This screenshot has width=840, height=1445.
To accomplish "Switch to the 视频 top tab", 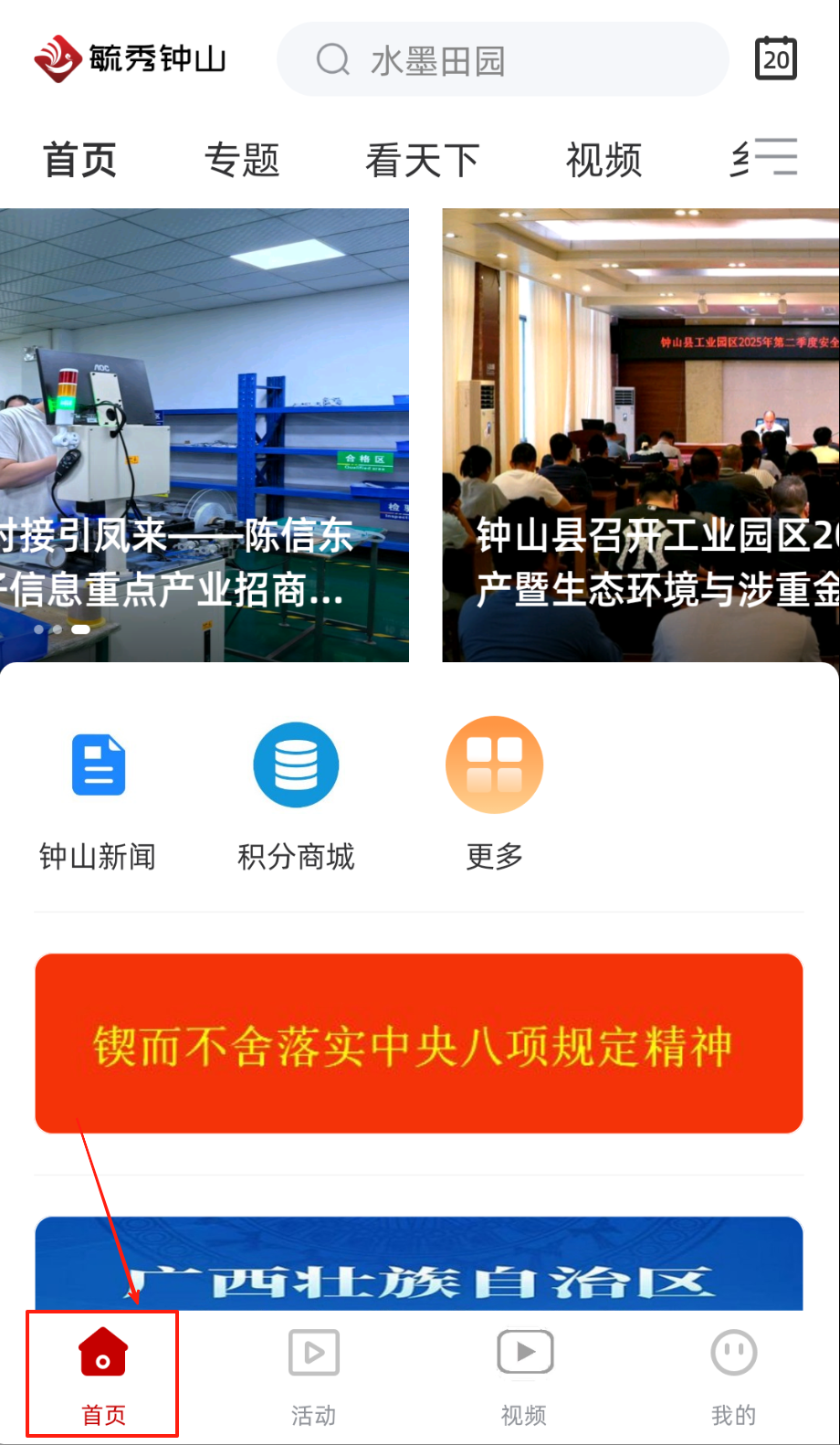I will point(604,161).
